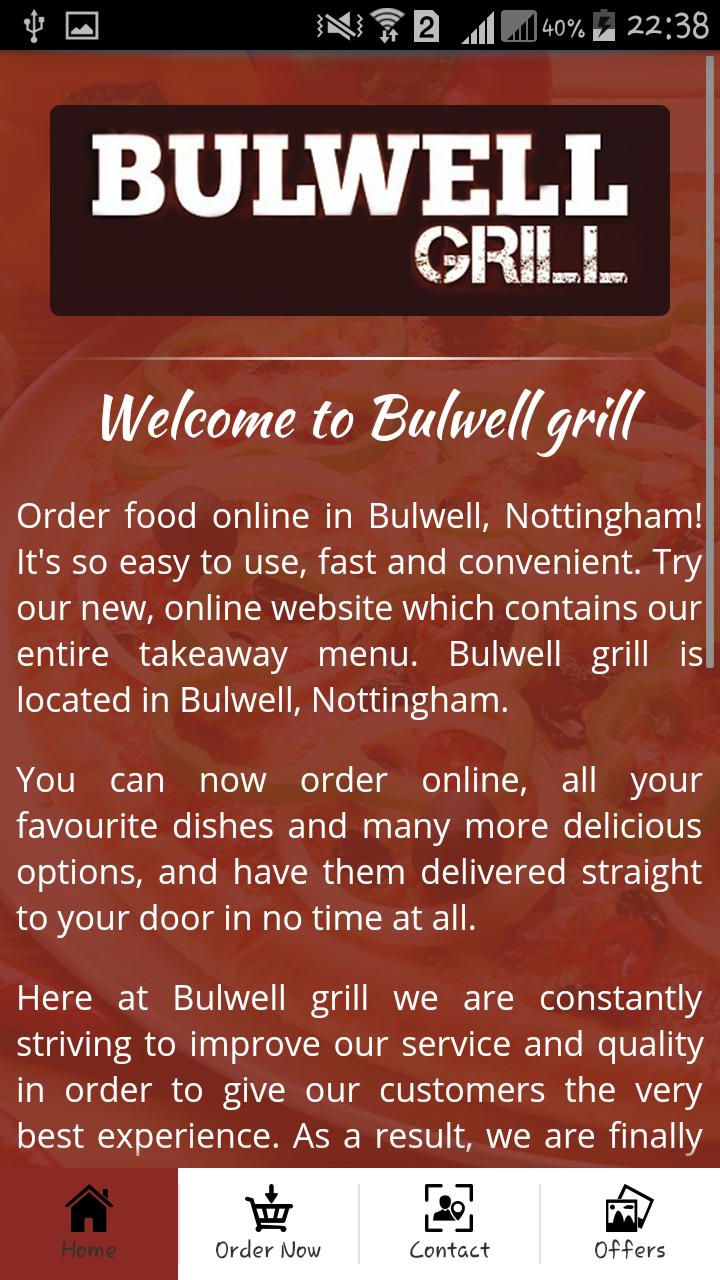View Offers by tapping the photos icon
The width and height of the screenshot is (720, 1280).
[627, 1210]
